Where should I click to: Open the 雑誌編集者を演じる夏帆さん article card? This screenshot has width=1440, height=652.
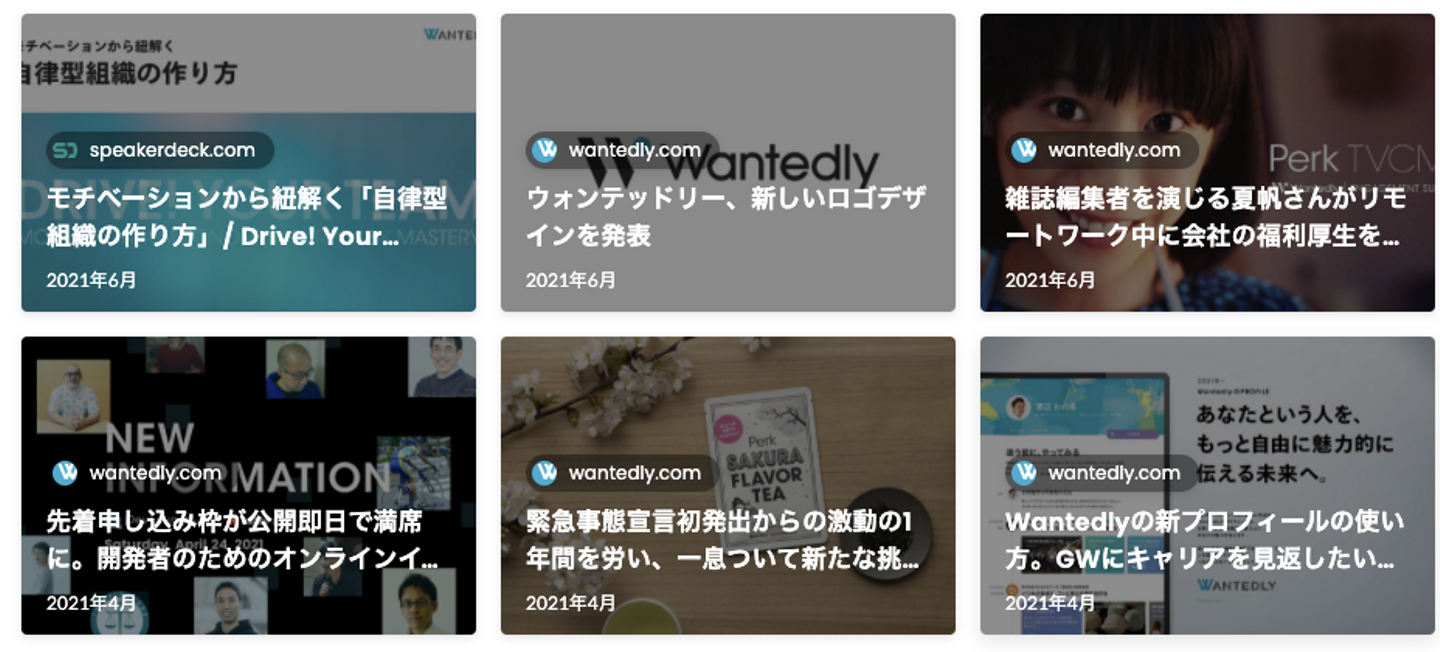[1206, 217]
